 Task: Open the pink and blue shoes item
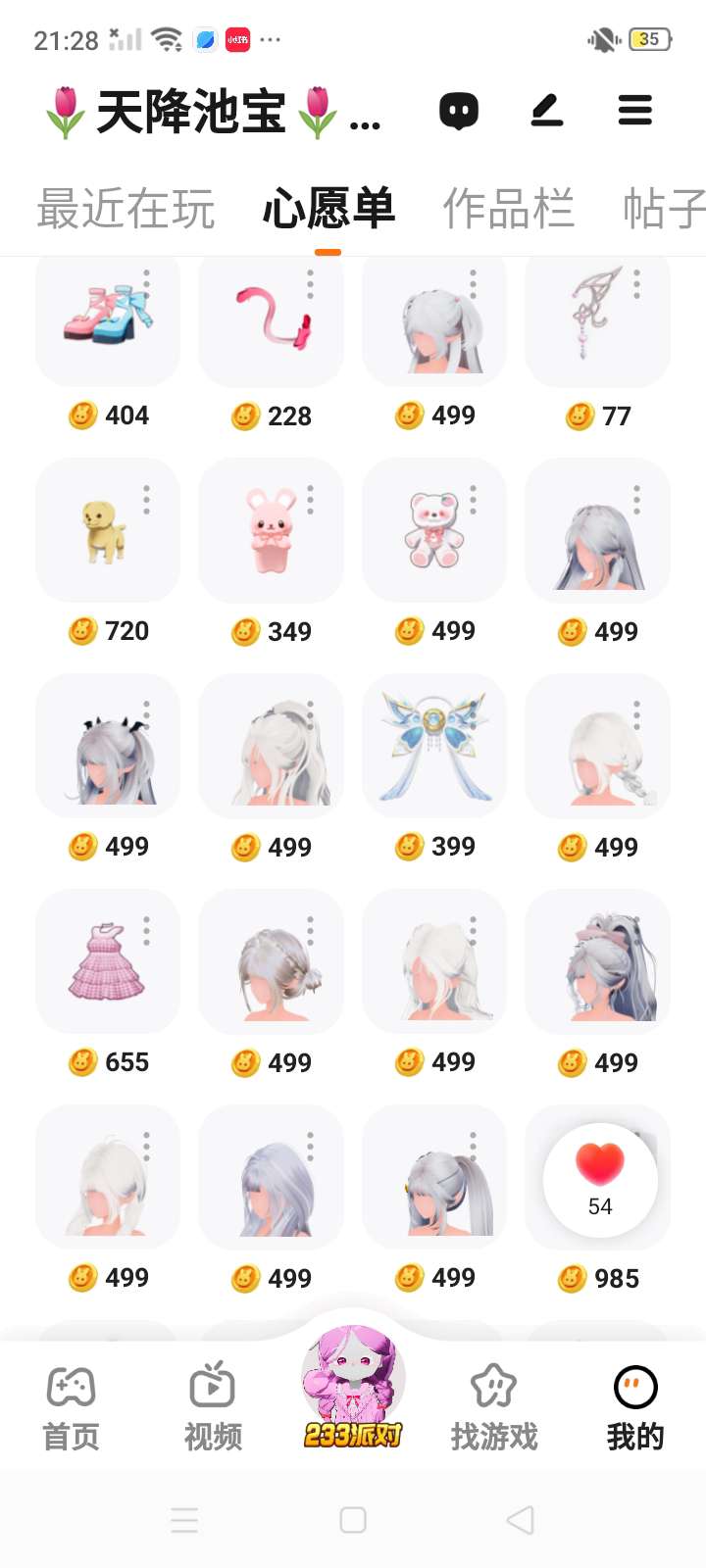(105, 316)
